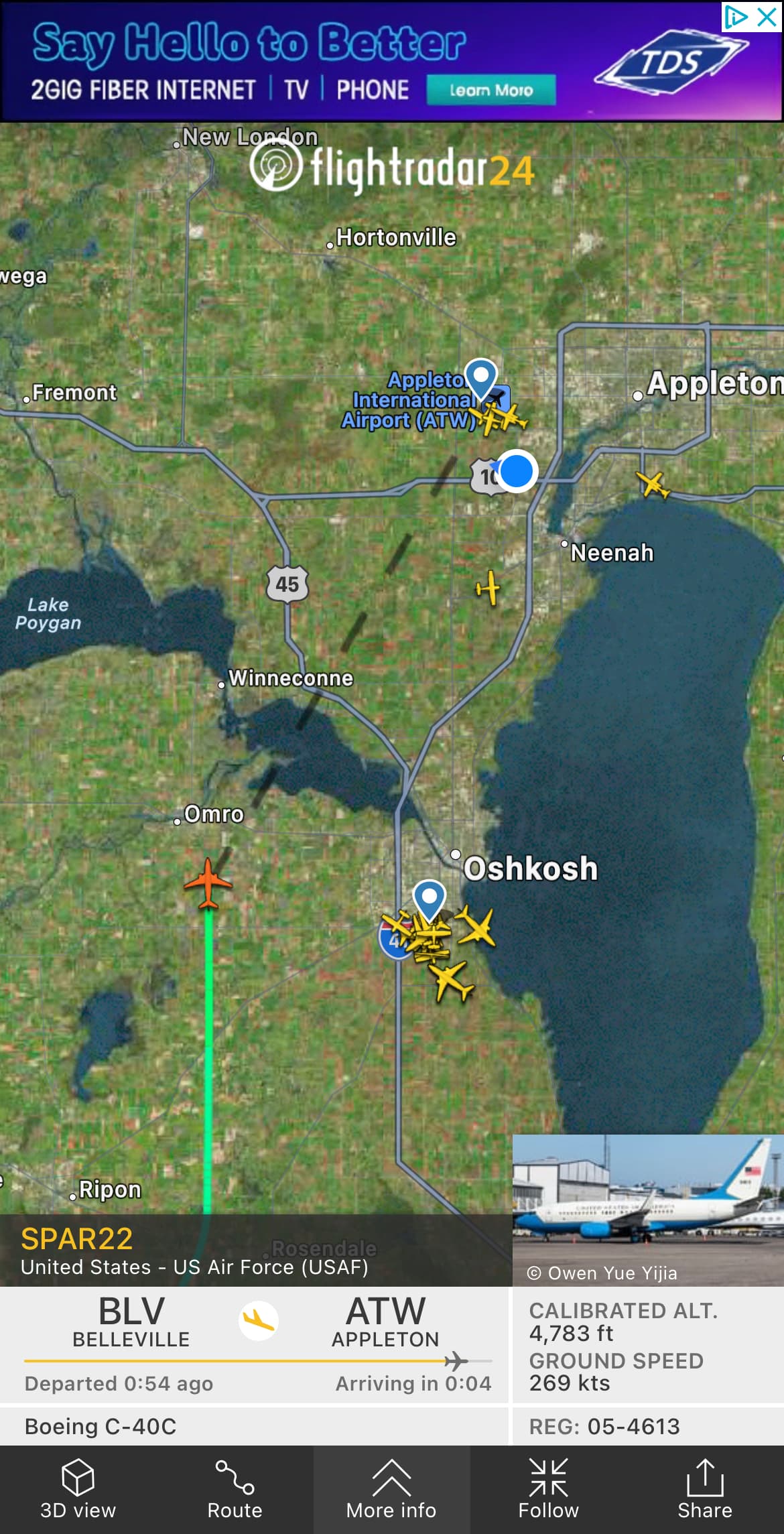This screenshot has height=1534, width=784.
Task: Show the flight route
Action: (235, 1489)
